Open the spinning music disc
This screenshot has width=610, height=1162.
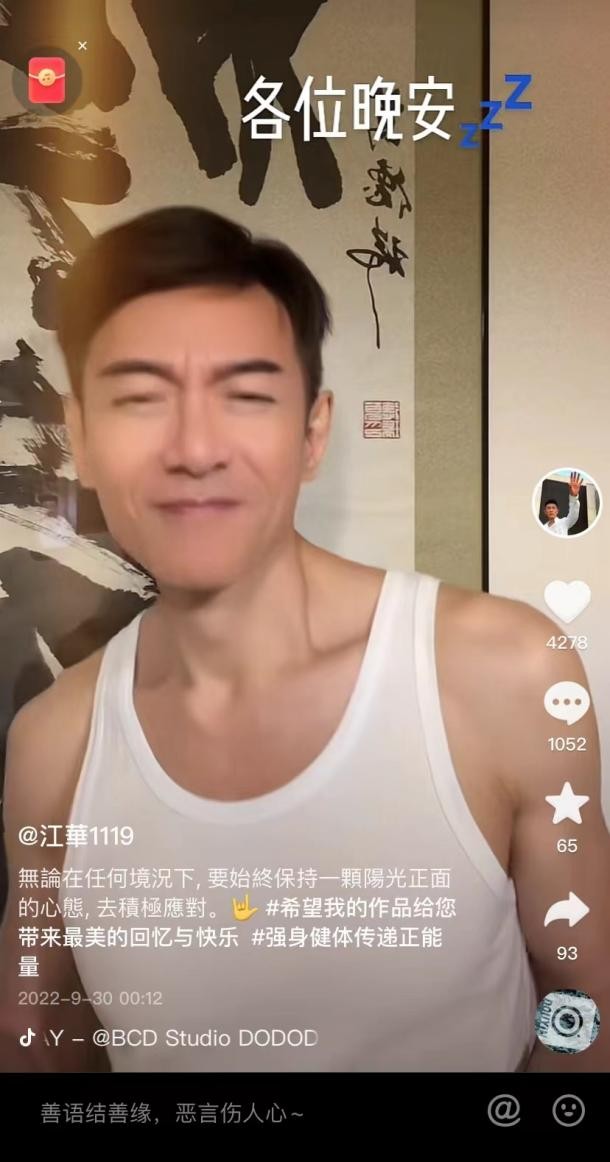coord(567,1021)
